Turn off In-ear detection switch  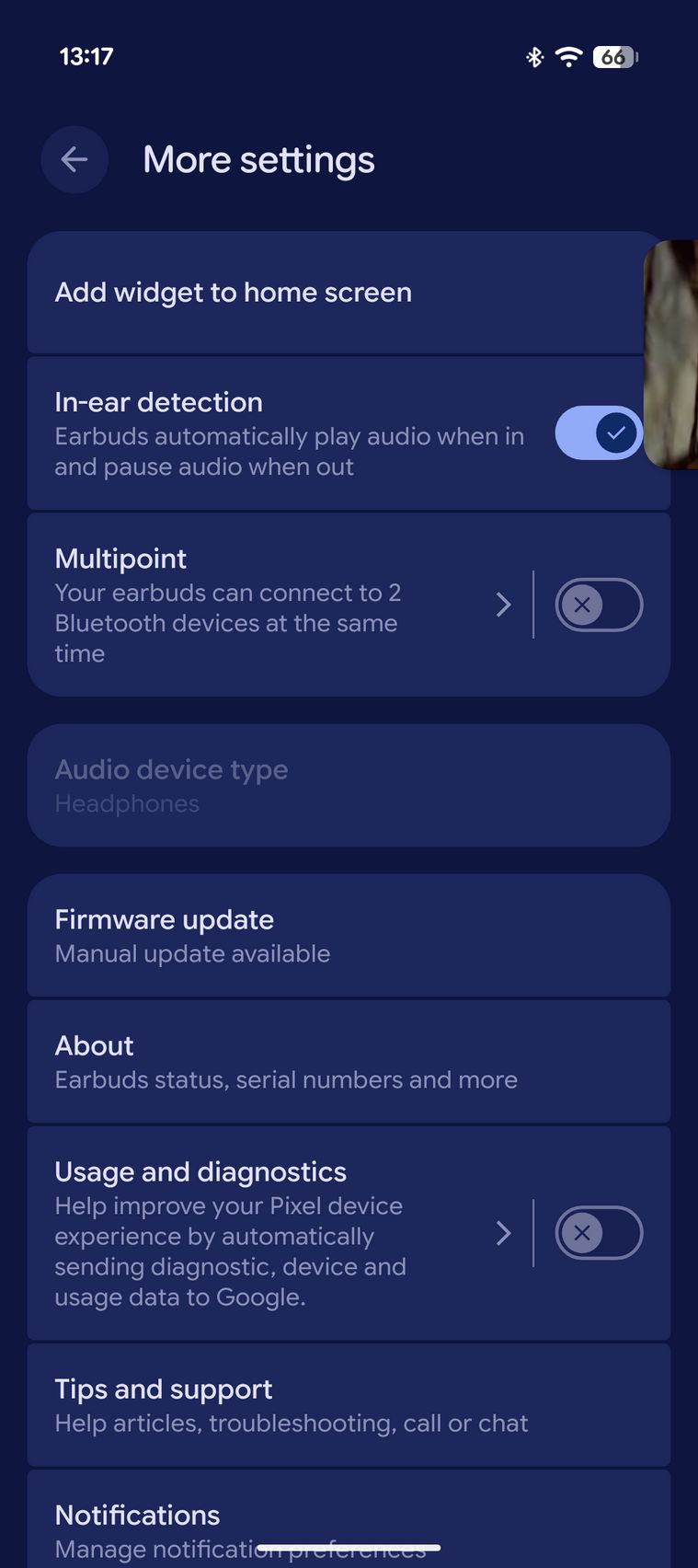pyautogui.click(x=598, y=432)
